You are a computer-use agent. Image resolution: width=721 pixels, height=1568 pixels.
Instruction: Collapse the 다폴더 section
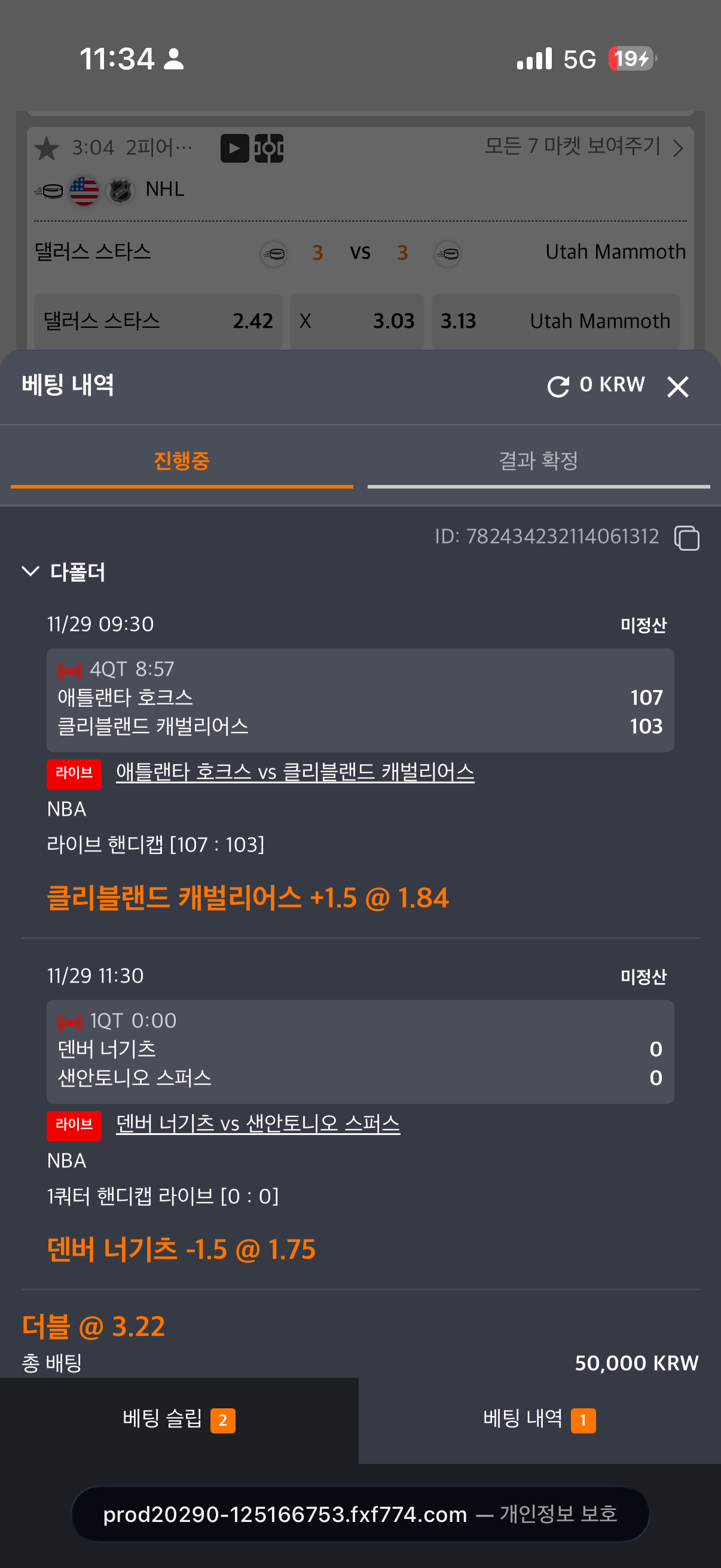[x=30, y=571]
